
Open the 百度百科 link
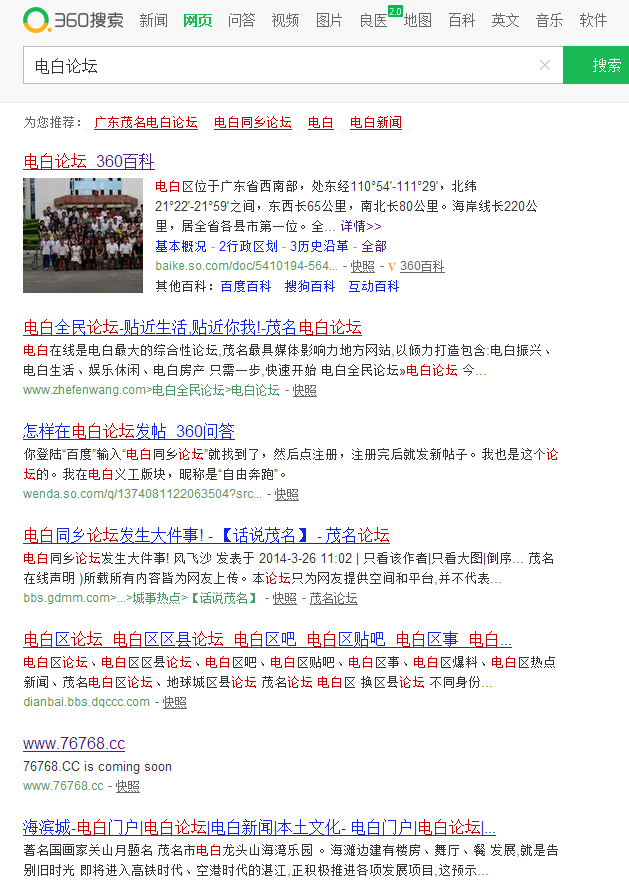(246, 286)
